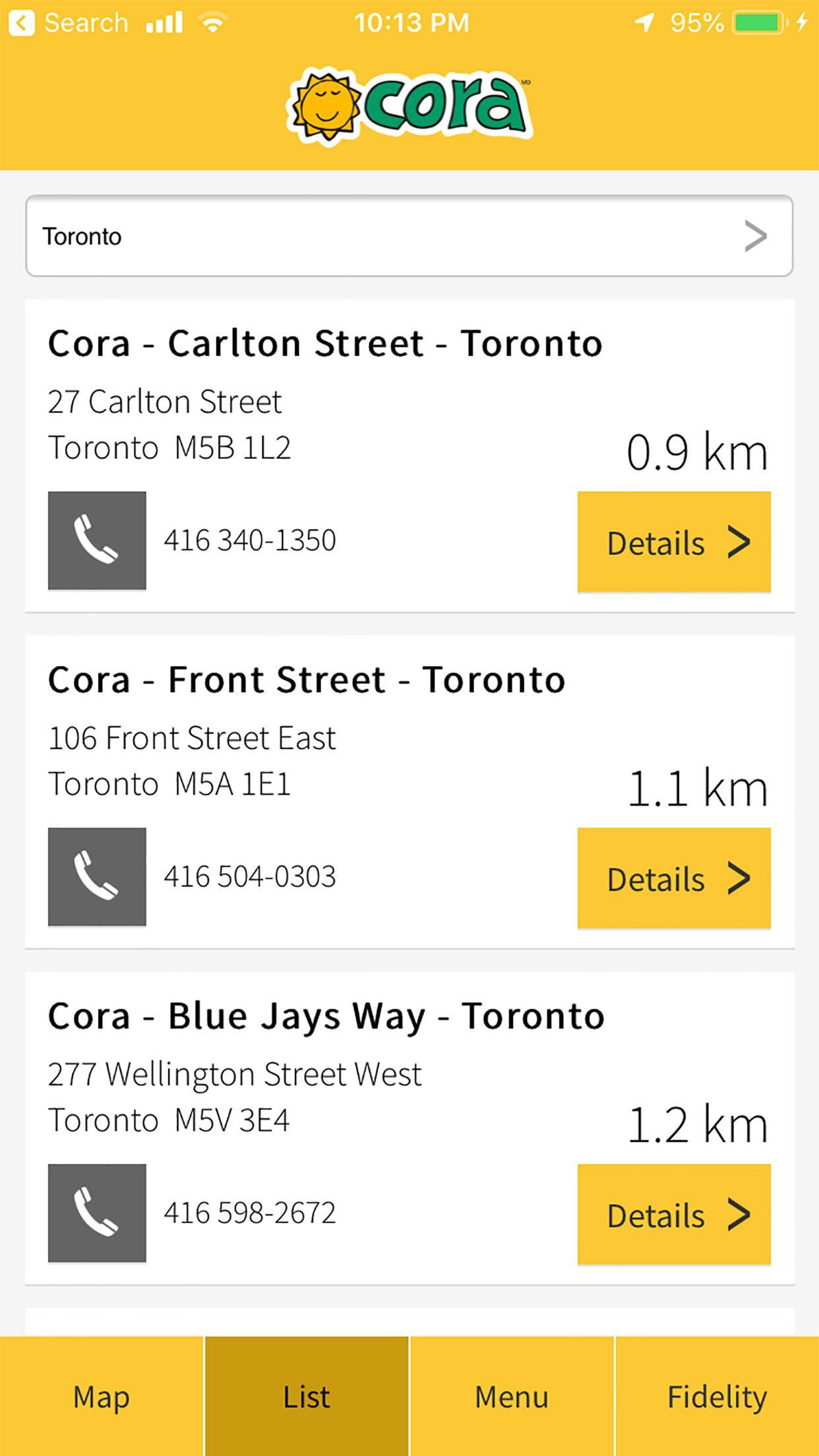Tap the battery level indicator
The height and width of the screenshot is (1456, 819).
click(x=758, y=21)
